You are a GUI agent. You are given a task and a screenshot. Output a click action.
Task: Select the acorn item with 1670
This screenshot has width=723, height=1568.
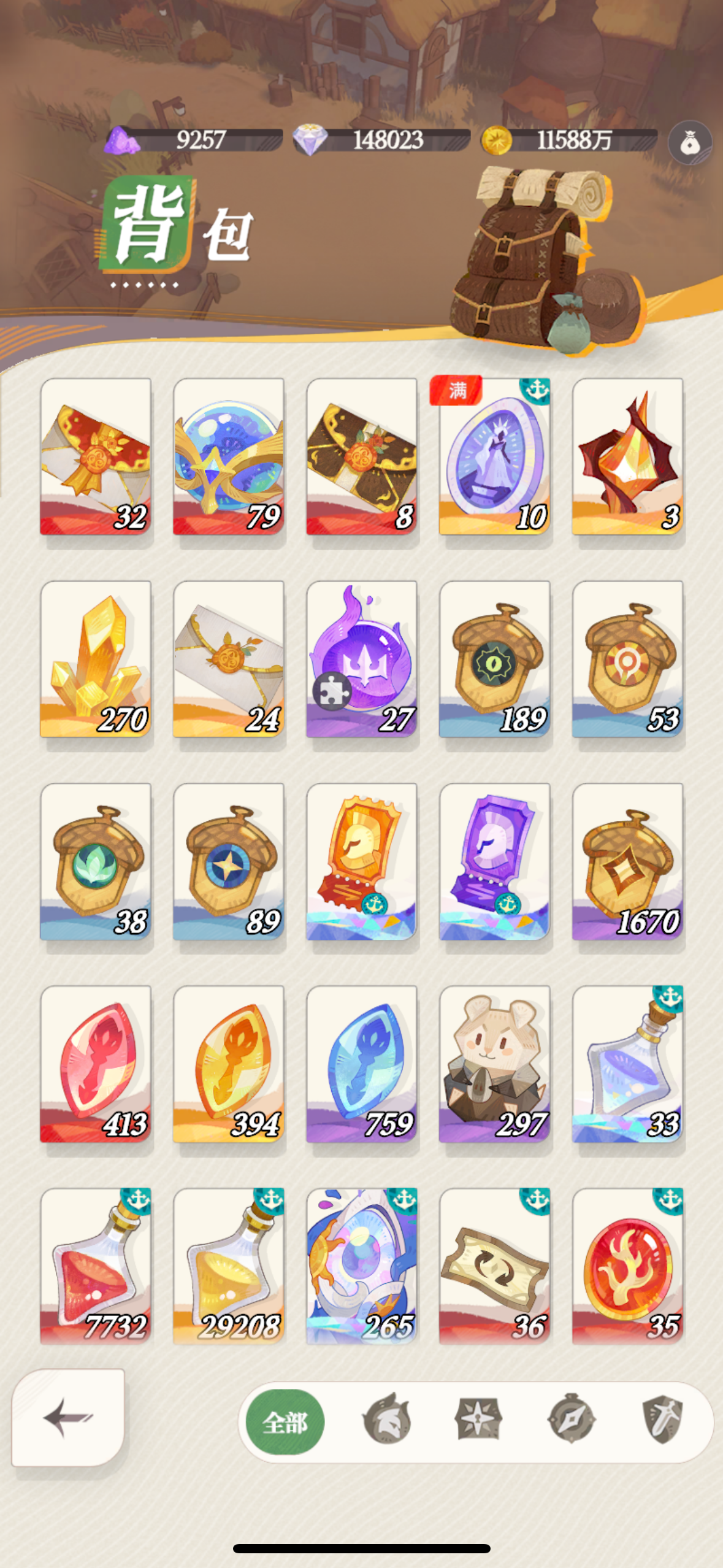[x=627, y=862]
